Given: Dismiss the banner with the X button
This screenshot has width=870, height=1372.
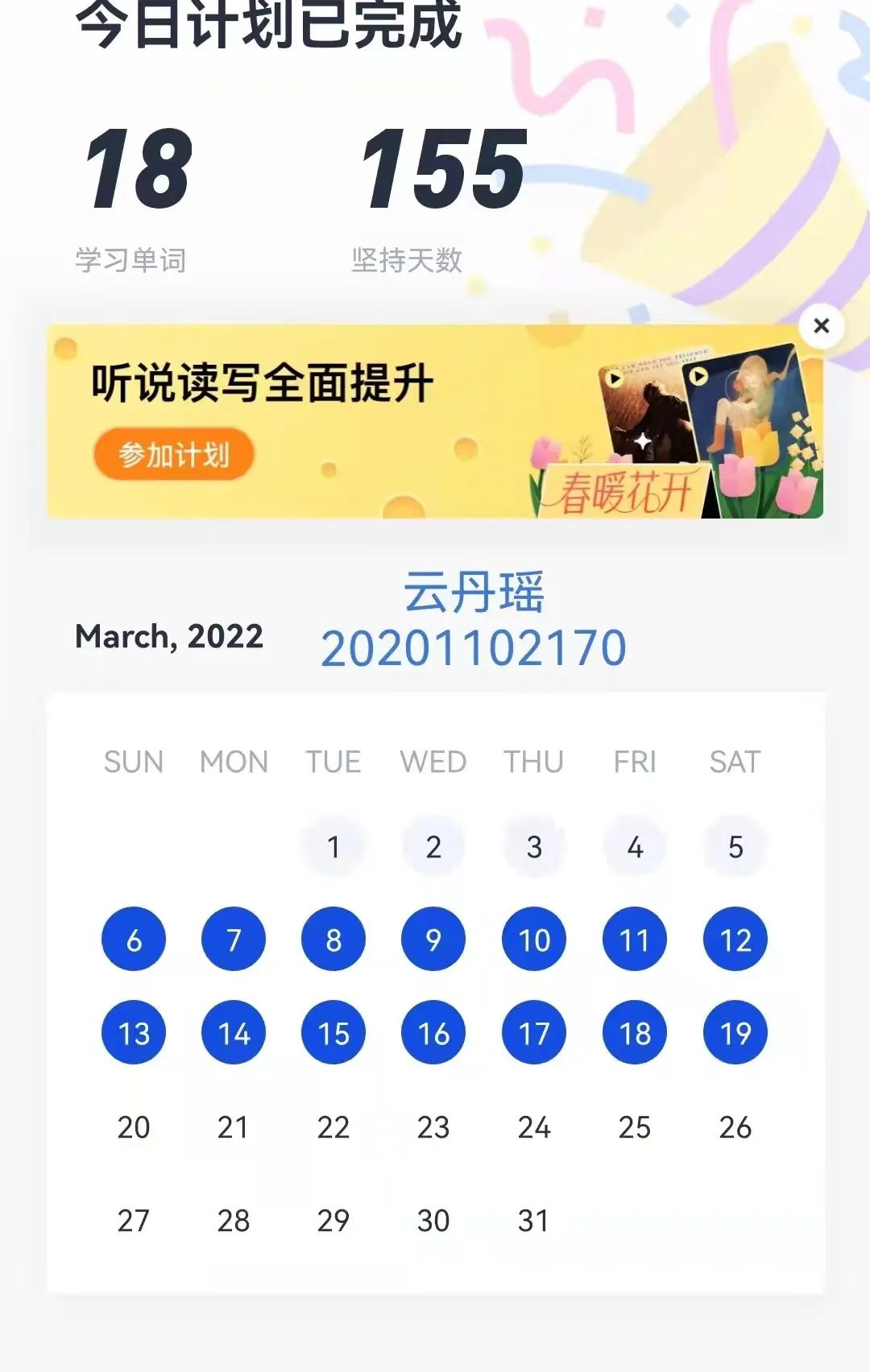Looking at the screenshot, I should coord(821,326).
